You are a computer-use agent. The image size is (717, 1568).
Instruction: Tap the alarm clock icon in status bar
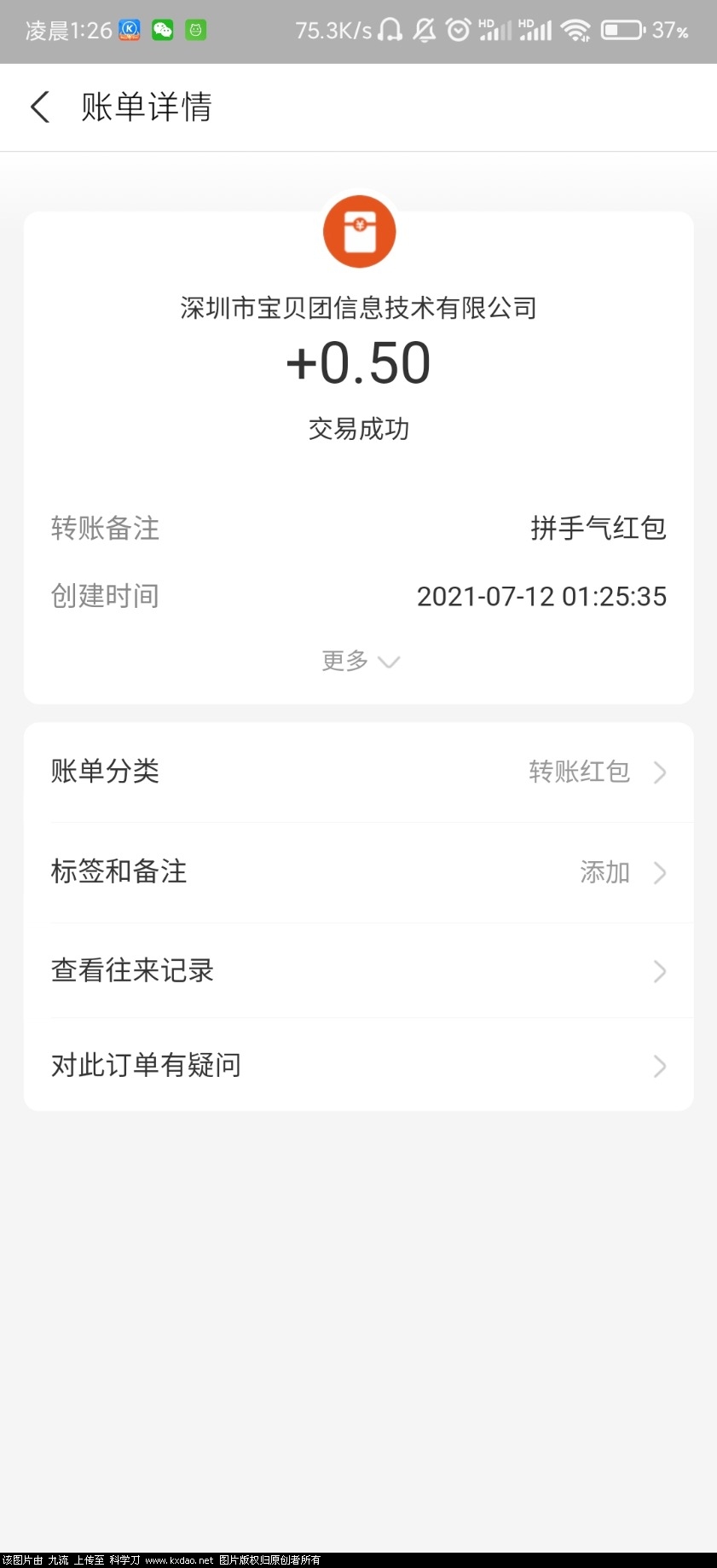point(459,30)
